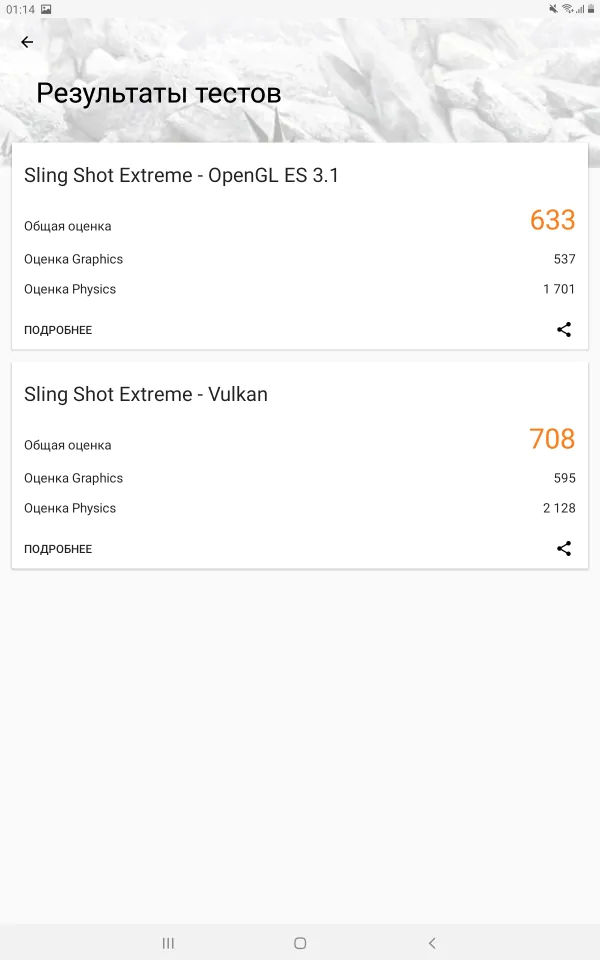Screen dimensions: 600x960
Task: Open the recent apps button
Action: pyautogui.click(x=168, y=943)
